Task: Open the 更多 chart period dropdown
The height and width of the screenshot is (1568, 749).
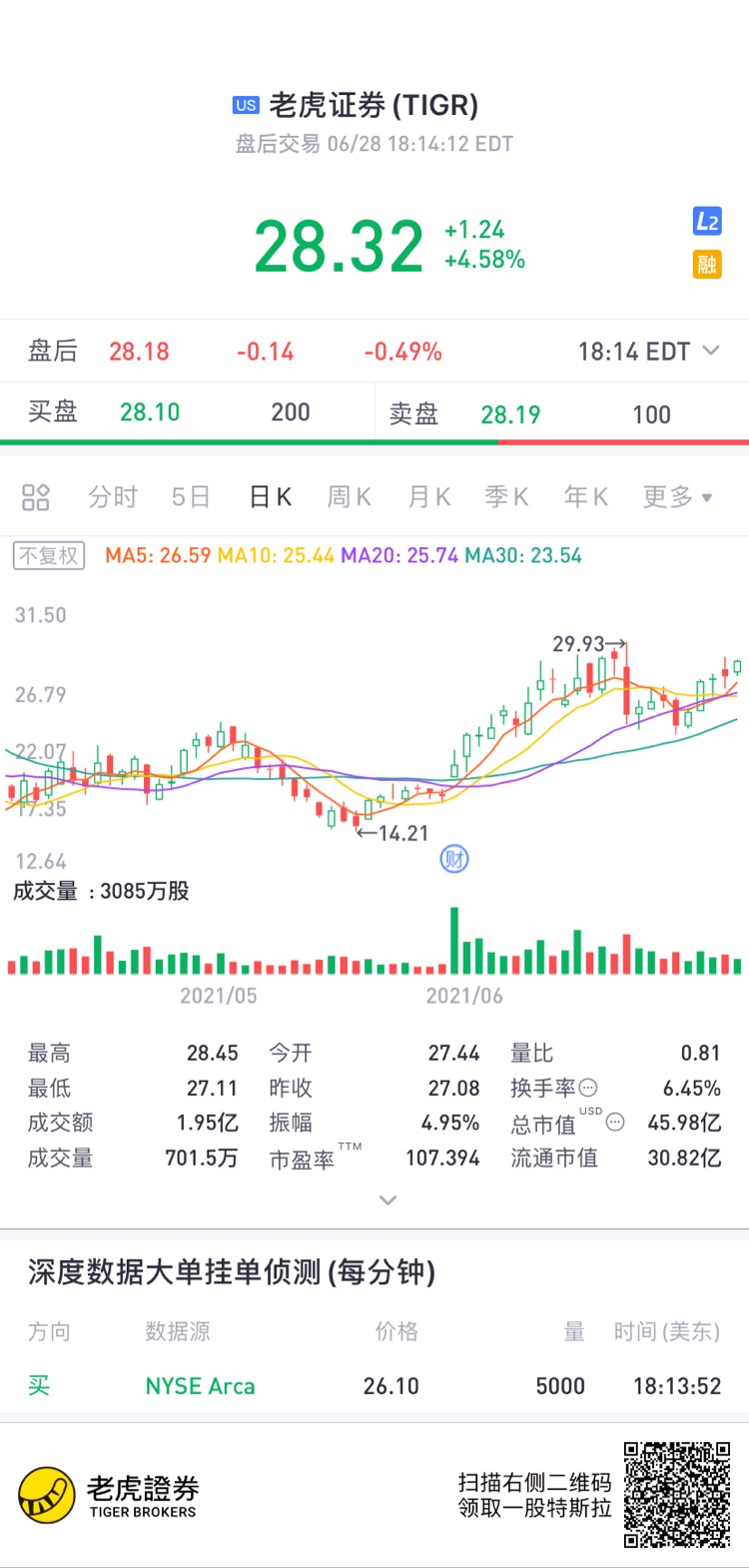Action: tap(677, 497)
